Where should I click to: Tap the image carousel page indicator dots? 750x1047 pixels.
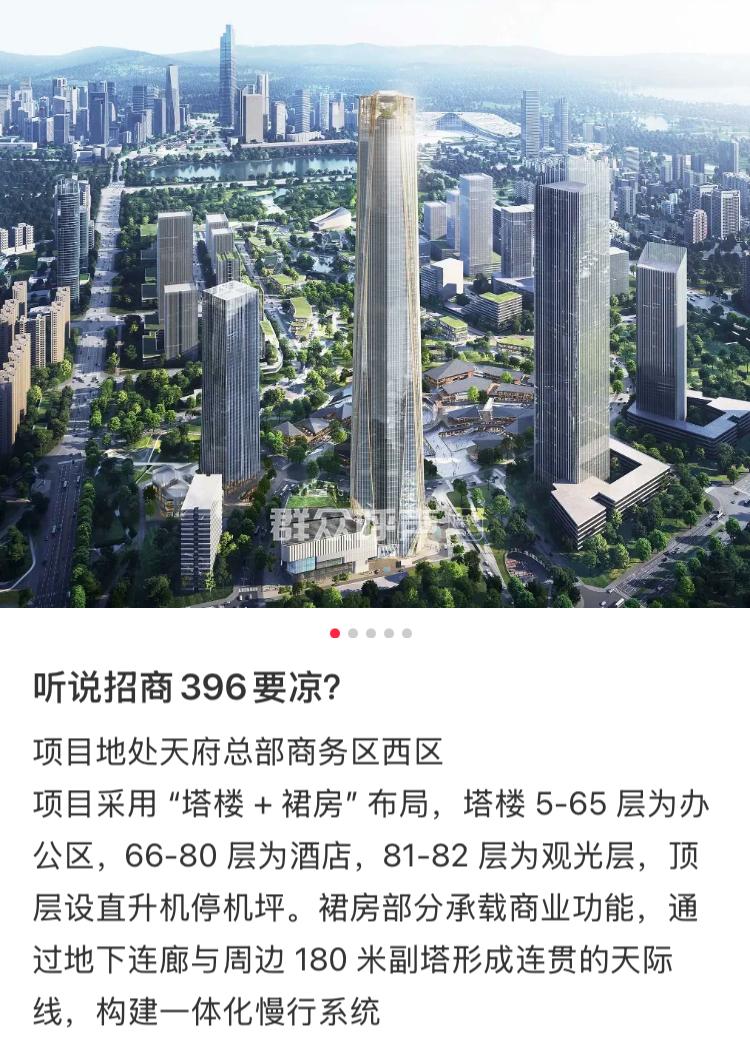point(370,633)
